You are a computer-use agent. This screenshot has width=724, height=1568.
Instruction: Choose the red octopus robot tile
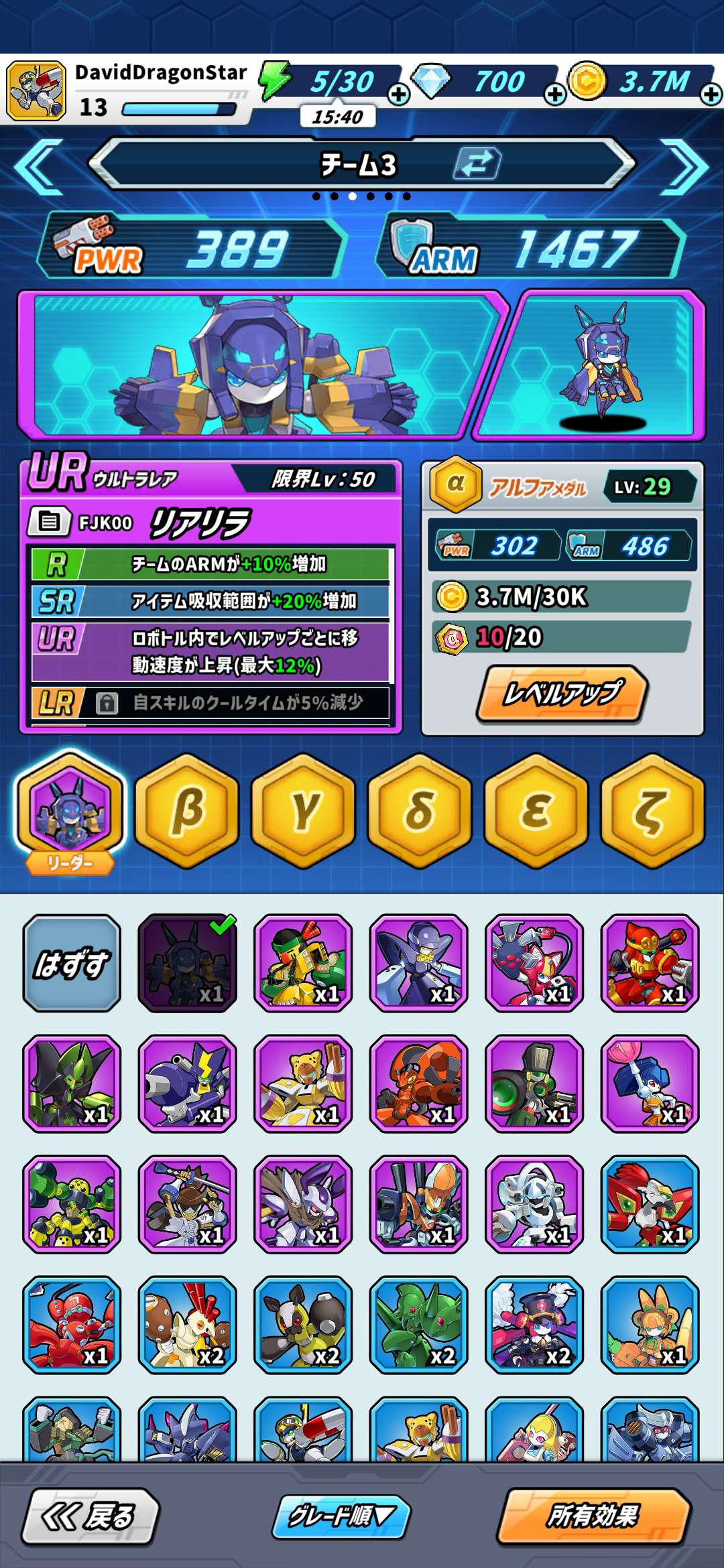72,1325
